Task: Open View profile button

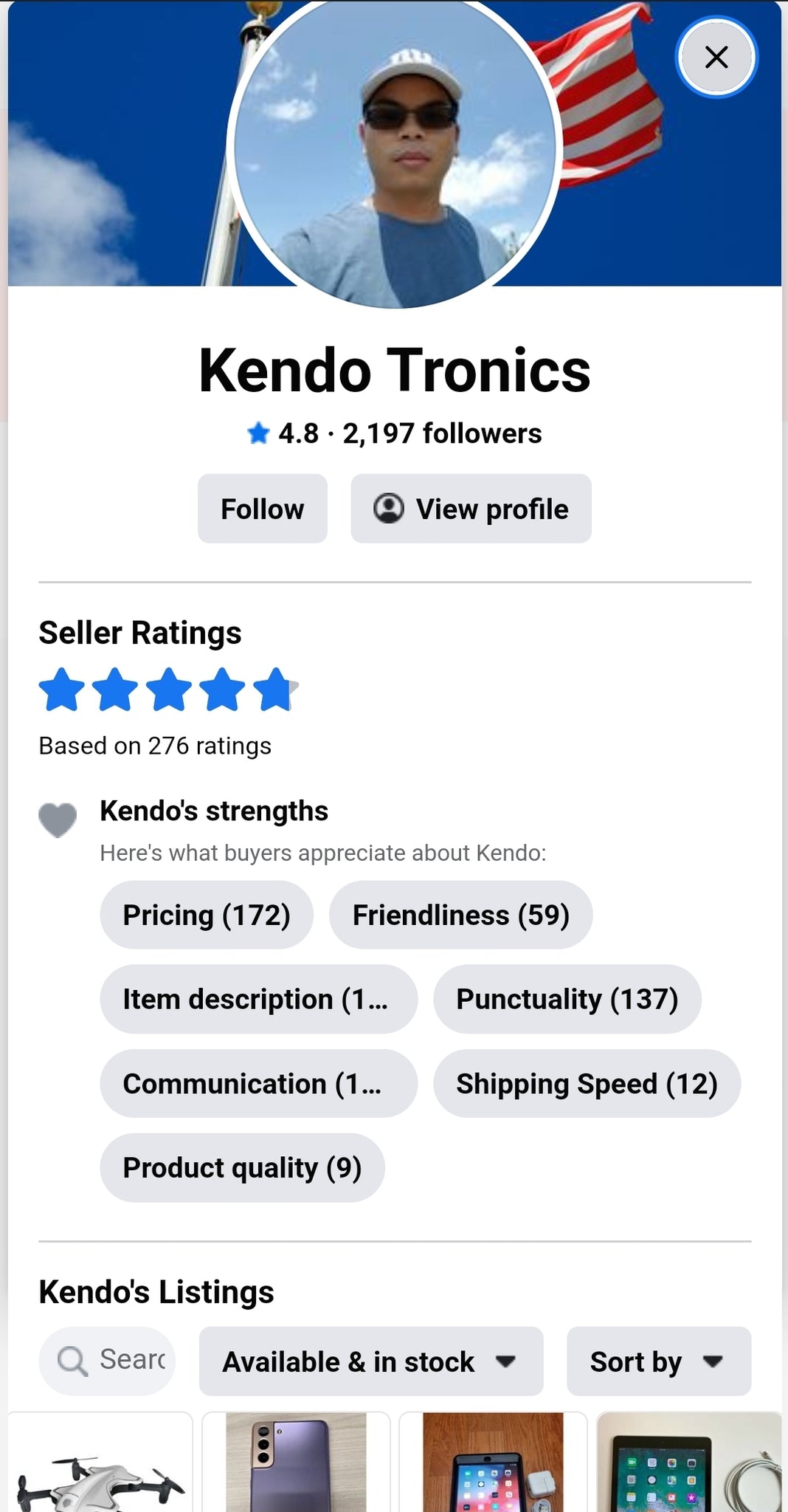Action: [471, 509]
